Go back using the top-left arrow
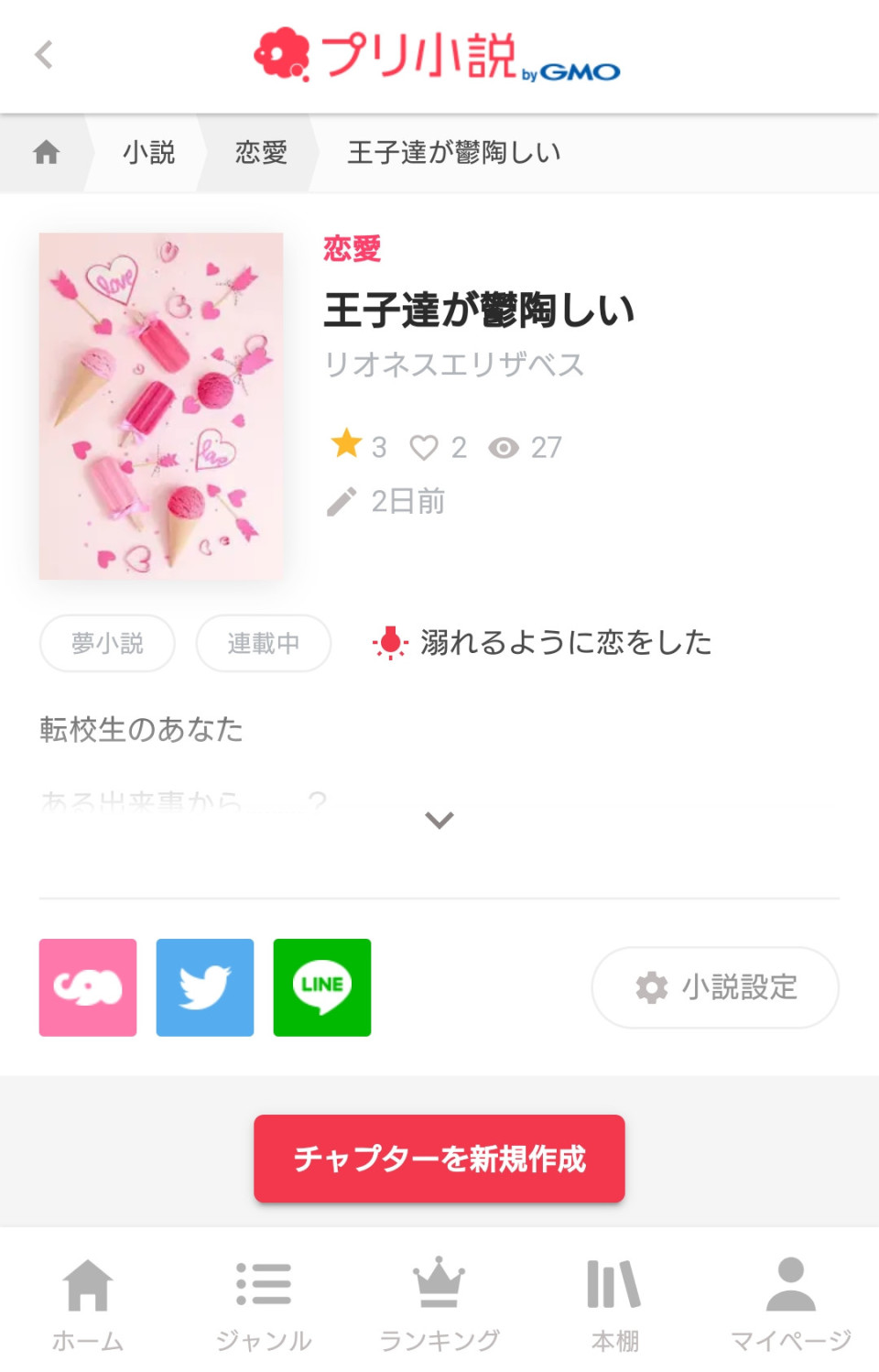 44,55
